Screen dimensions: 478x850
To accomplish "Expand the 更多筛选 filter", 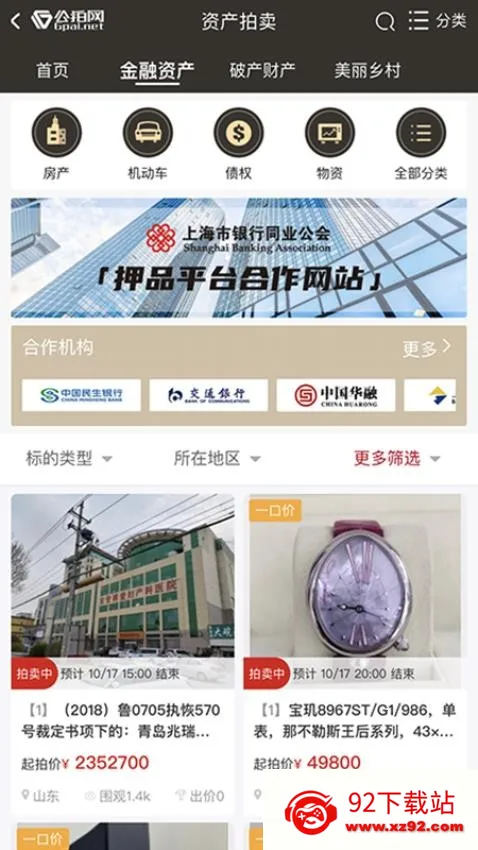I will click(397, 459).
